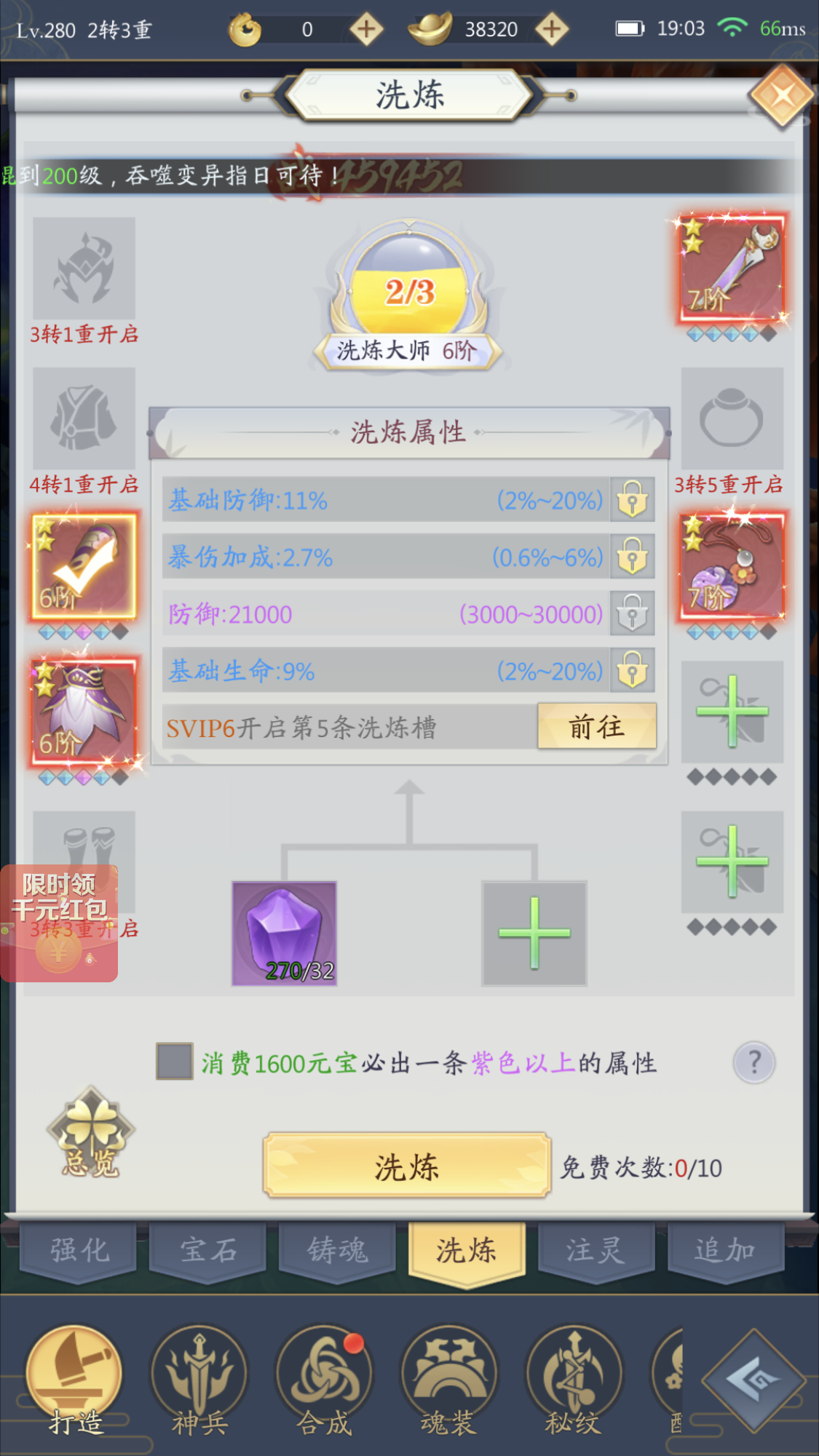Toggle the lock on 基础生命 attribute
The image size is (819, 1456).
point(632,671)
